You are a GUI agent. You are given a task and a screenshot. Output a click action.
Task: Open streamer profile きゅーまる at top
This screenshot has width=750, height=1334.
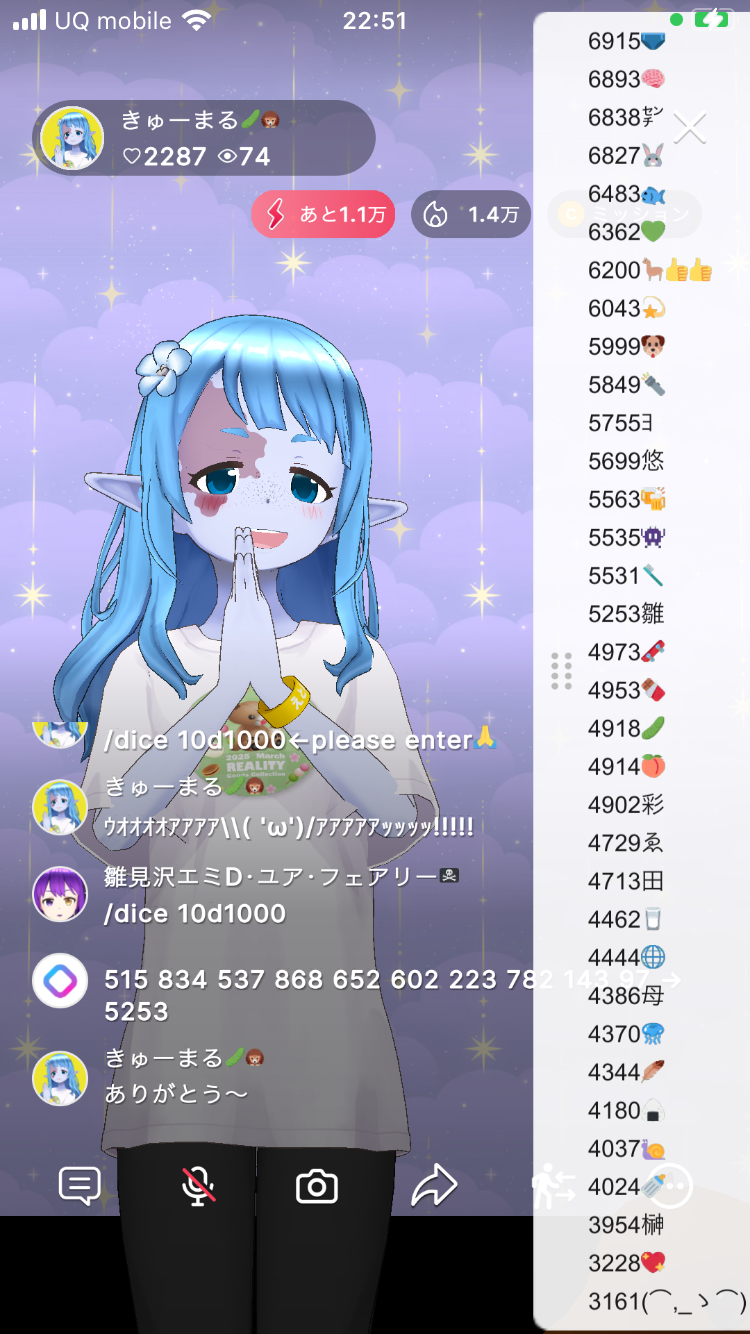72,139
